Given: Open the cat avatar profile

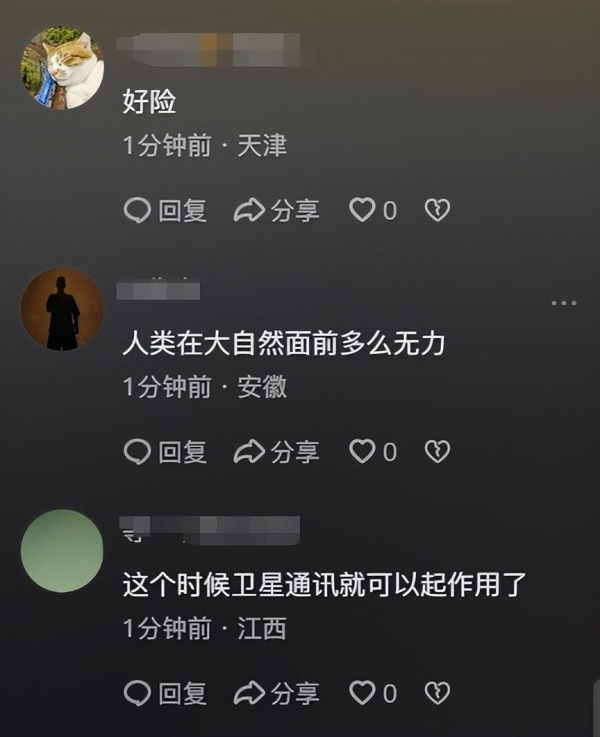Looking at the screenshot, I should (x=62, y=68).
